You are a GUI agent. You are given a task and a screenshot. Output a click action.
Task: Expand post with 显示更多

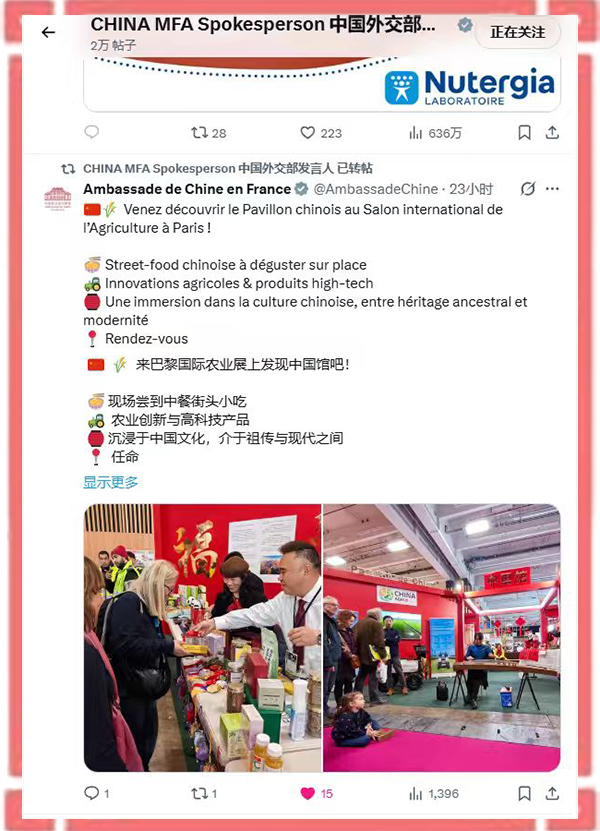(111, 482)
